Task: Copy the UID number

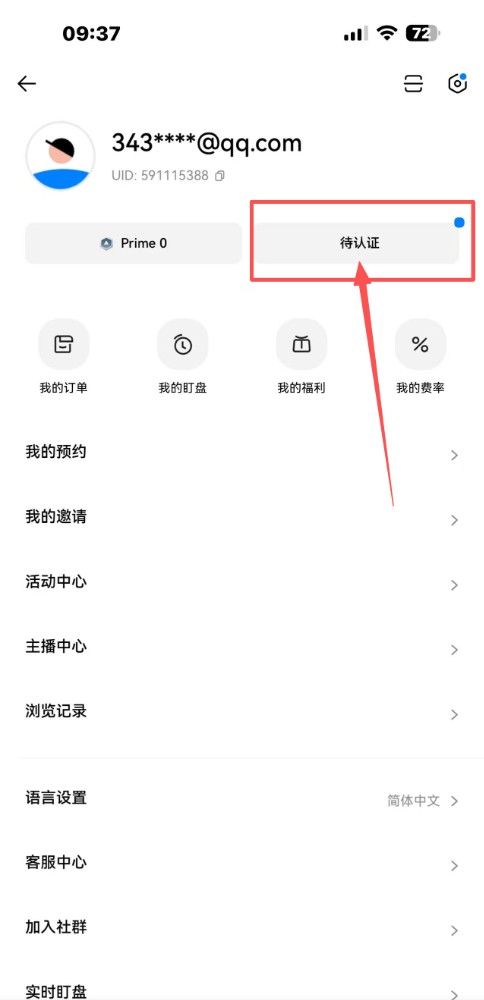Action: [219, 175]
